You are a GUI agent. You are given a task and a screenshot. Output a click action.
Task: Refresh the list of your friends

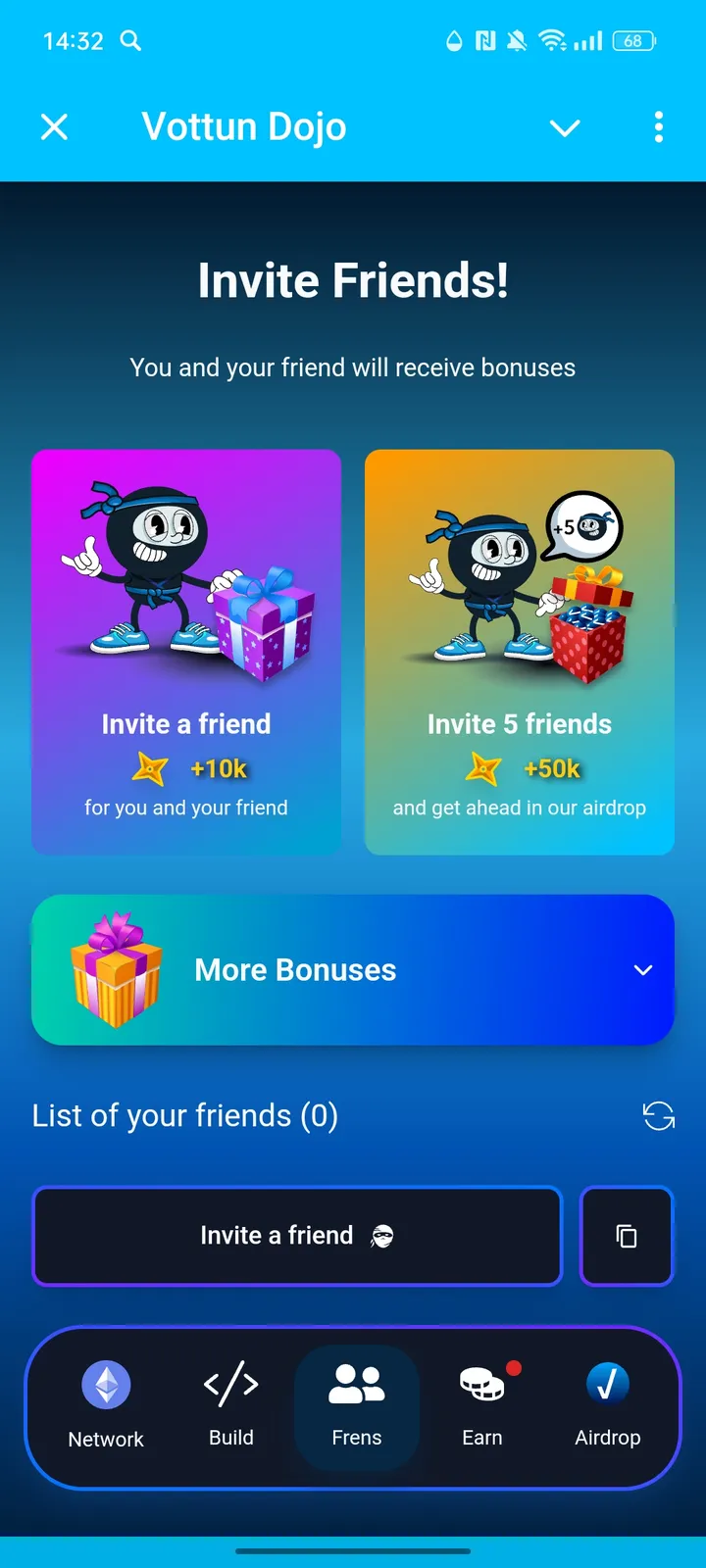click(x=658, y=1116)
